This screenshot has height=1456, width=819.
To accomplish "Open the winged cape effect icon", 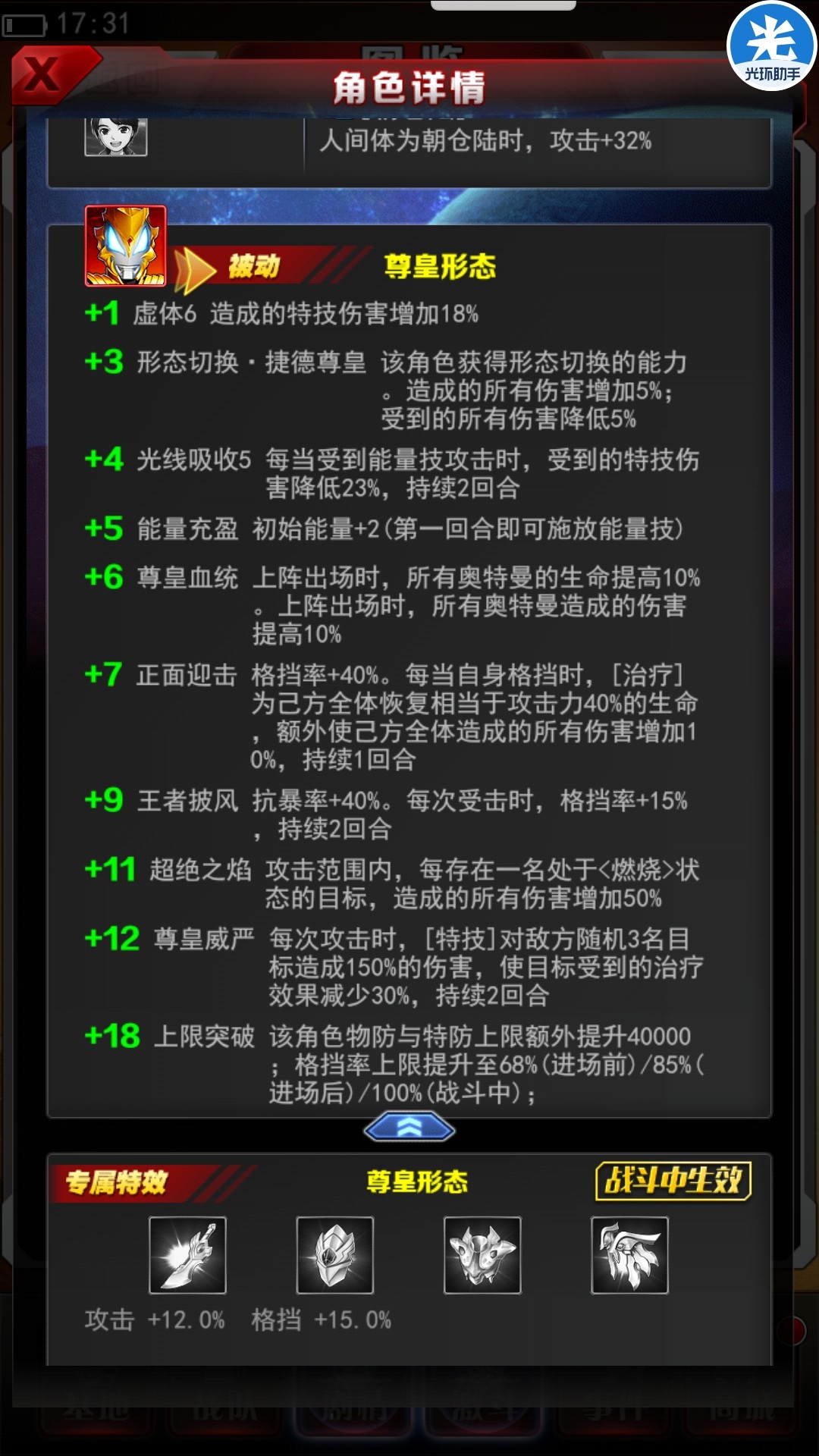I will (x=629, y=1255).
